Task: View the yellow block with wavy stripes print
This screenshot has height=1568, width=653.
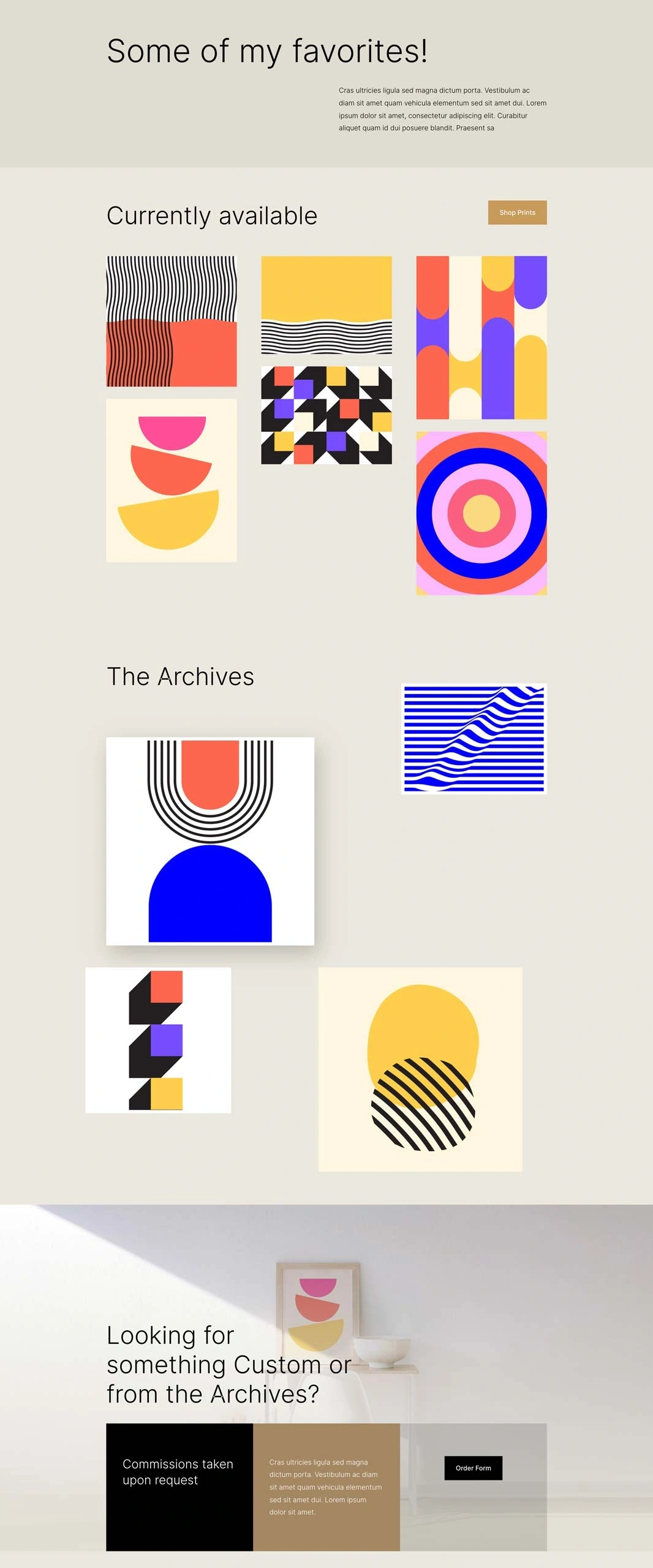Action: tap(326, 304)
